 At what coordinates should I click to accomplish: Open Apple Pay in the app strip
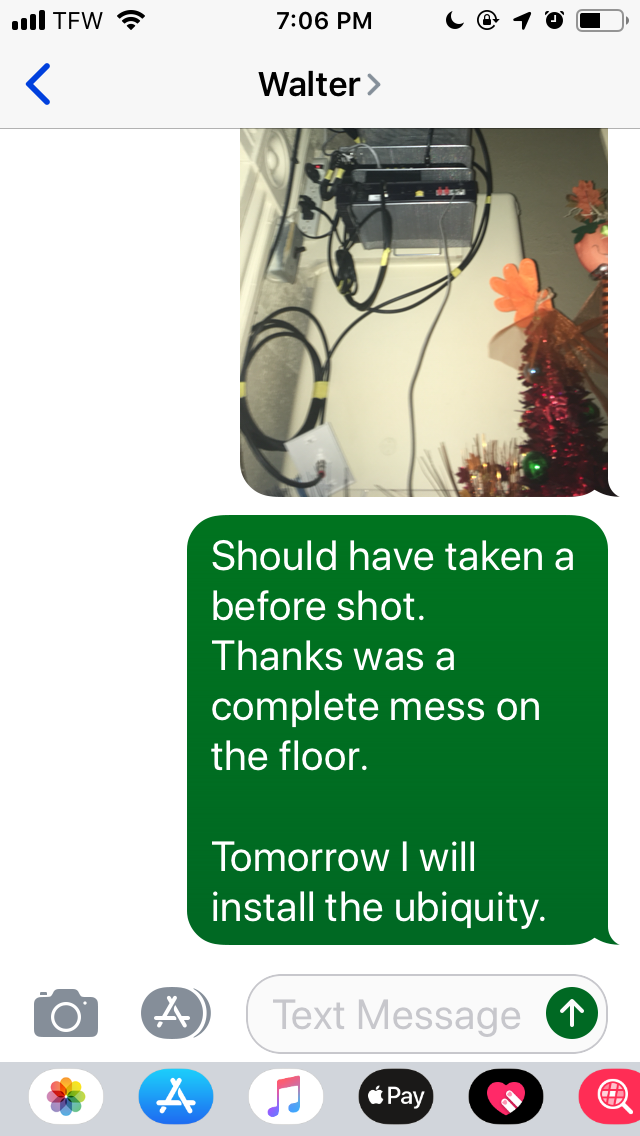[x=396, y=1096]
